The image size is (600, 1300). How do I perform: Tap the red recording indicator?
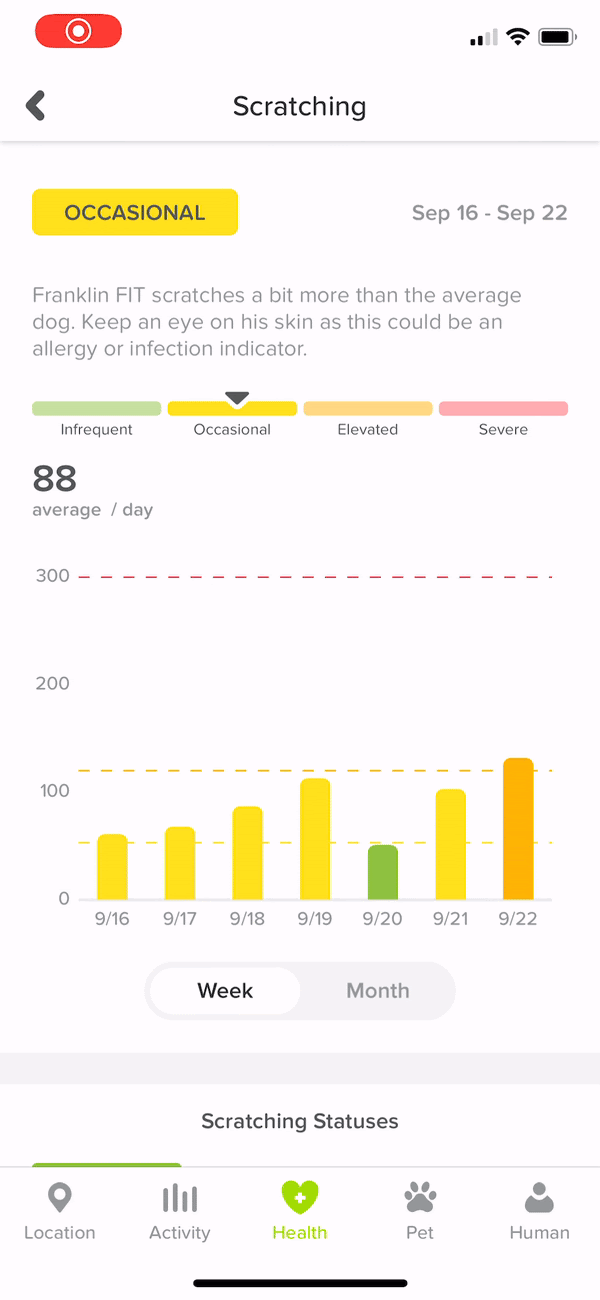pyautogui.click(x=78, y=32)
